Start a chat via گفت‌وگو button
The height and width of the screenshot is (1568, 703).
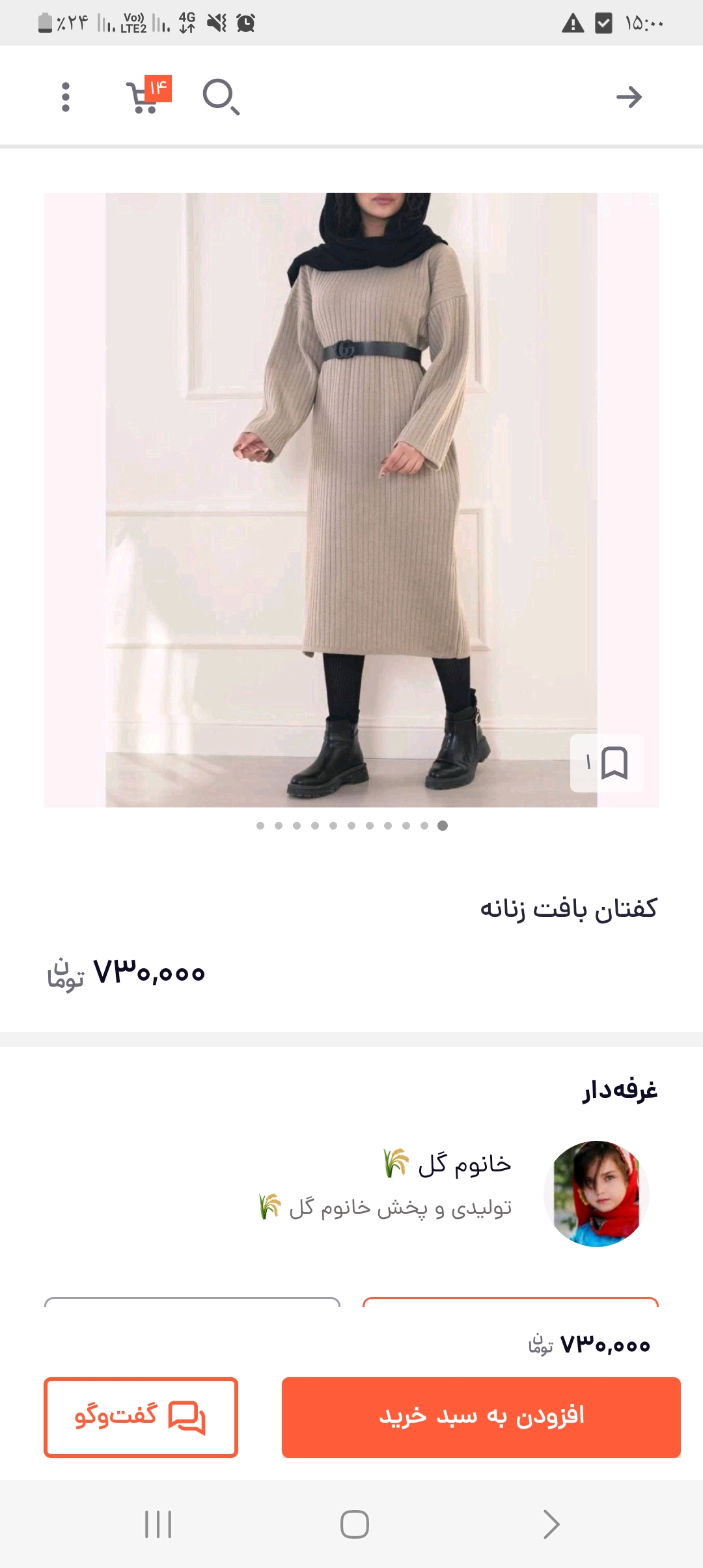pos(141,1417)
